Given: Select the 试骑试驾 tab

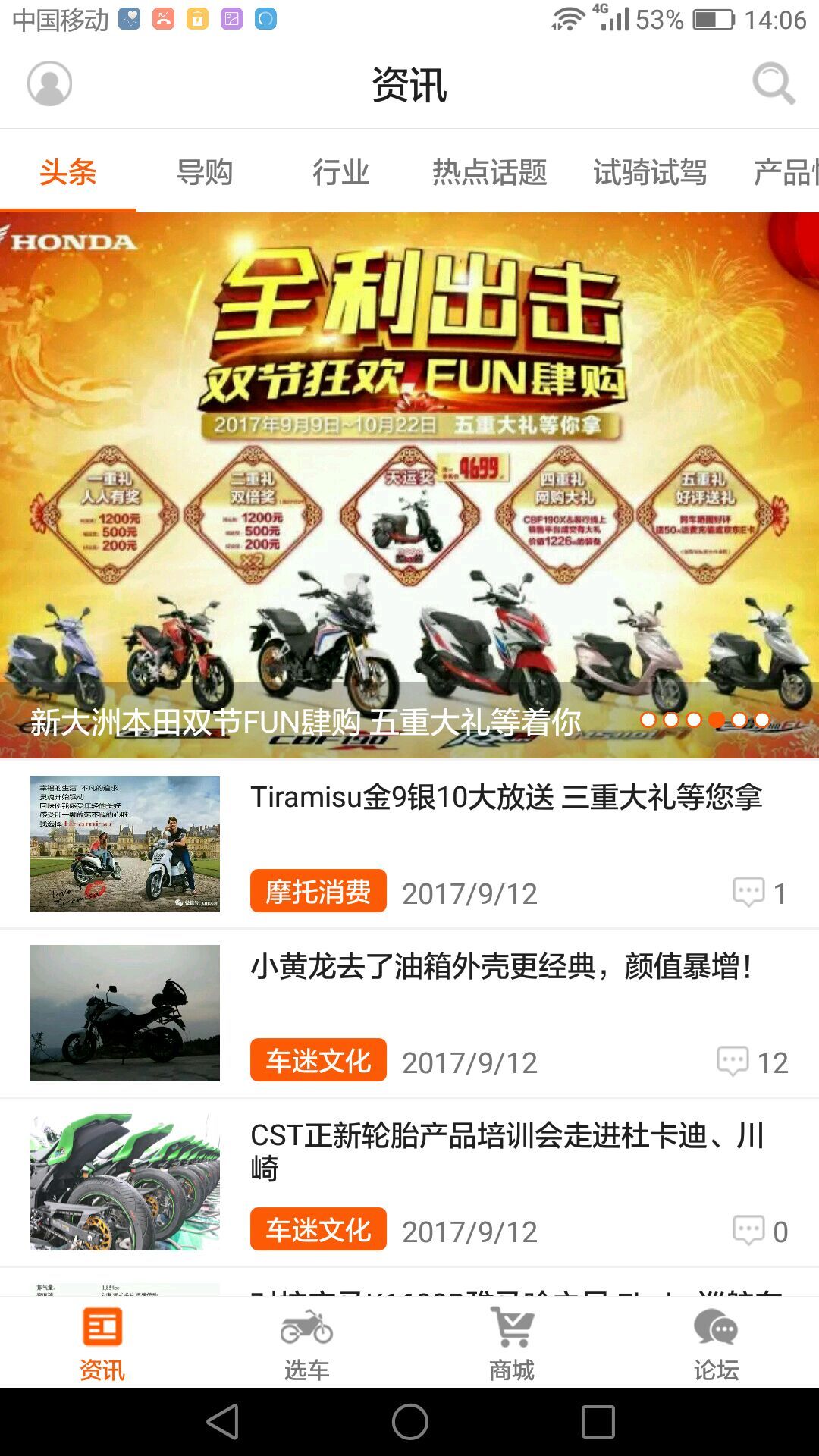Looking at the screenshot, I should (651, 172).
